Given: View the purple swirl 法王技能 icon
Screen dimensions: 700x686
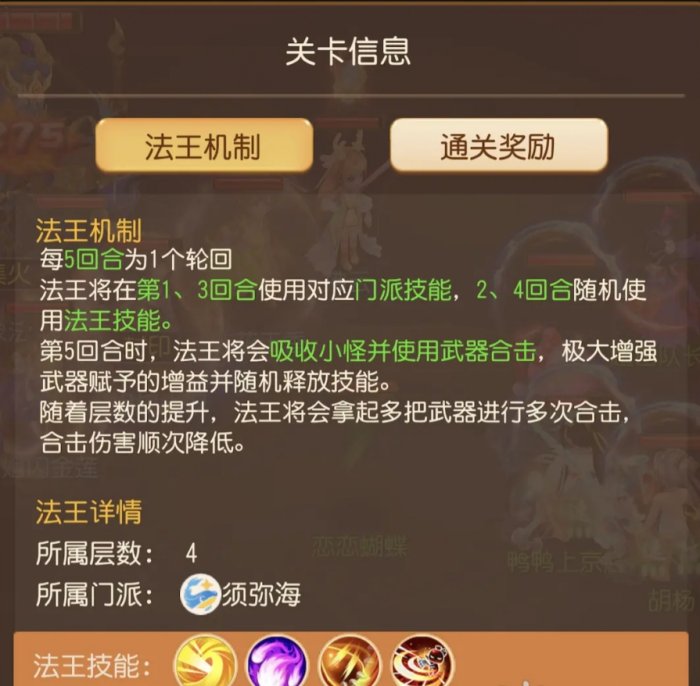Looking at the screenshot, I should [x=277, y=662].
